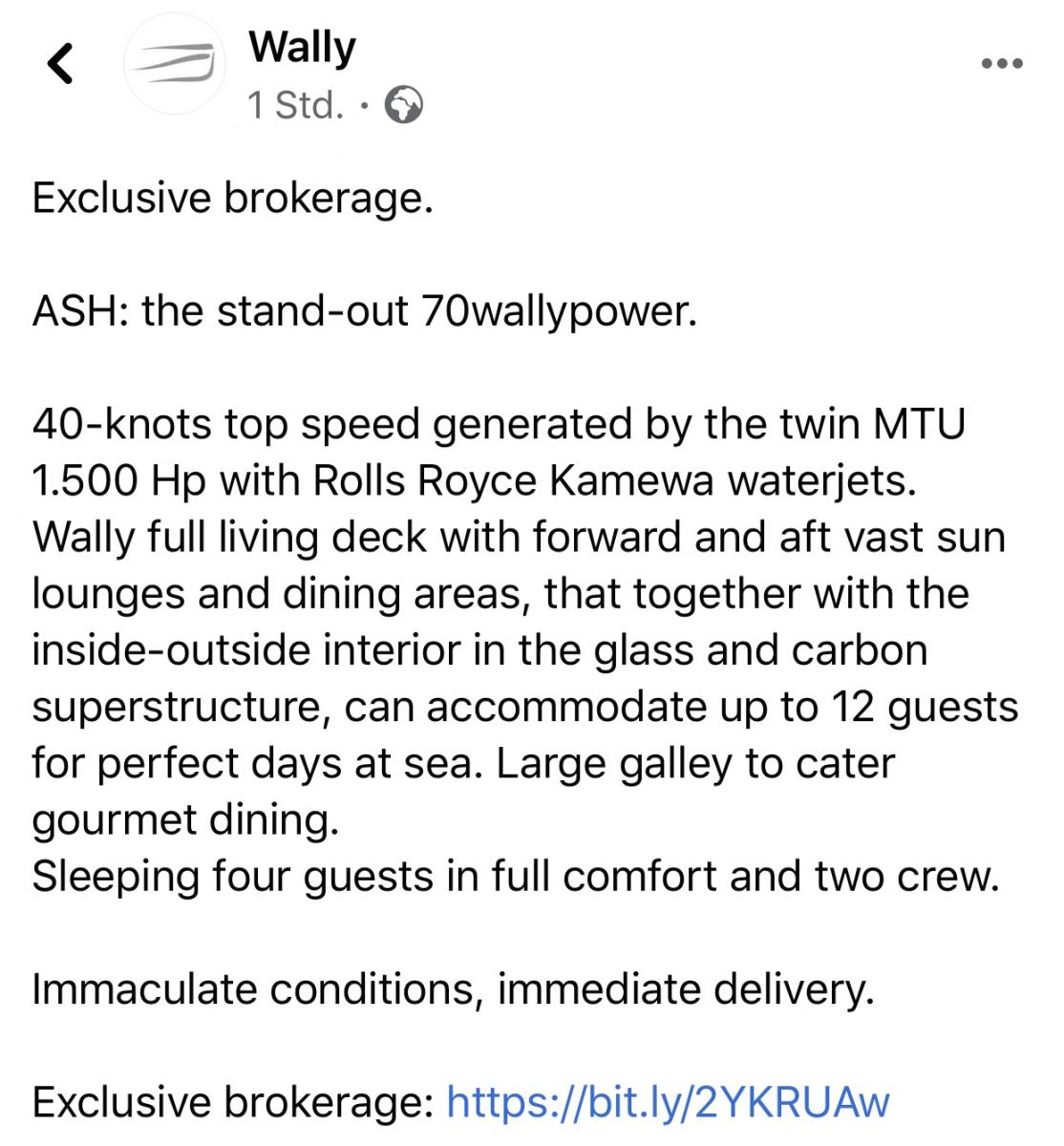
Task: Open Wally's profile picture
Action: (174, 65)
